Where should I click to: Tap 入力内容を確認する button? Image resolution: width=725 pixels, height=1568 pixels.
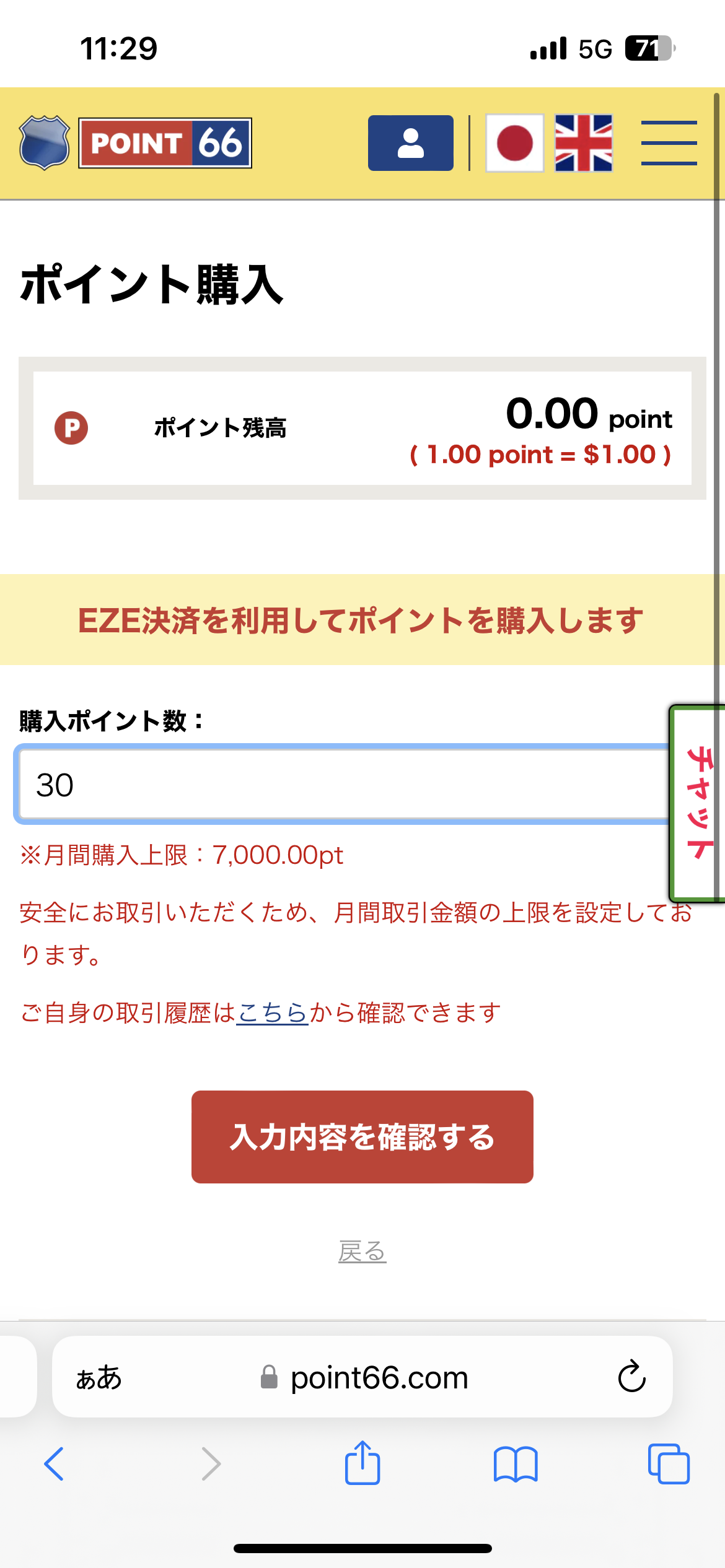[x=362, y=1137]
